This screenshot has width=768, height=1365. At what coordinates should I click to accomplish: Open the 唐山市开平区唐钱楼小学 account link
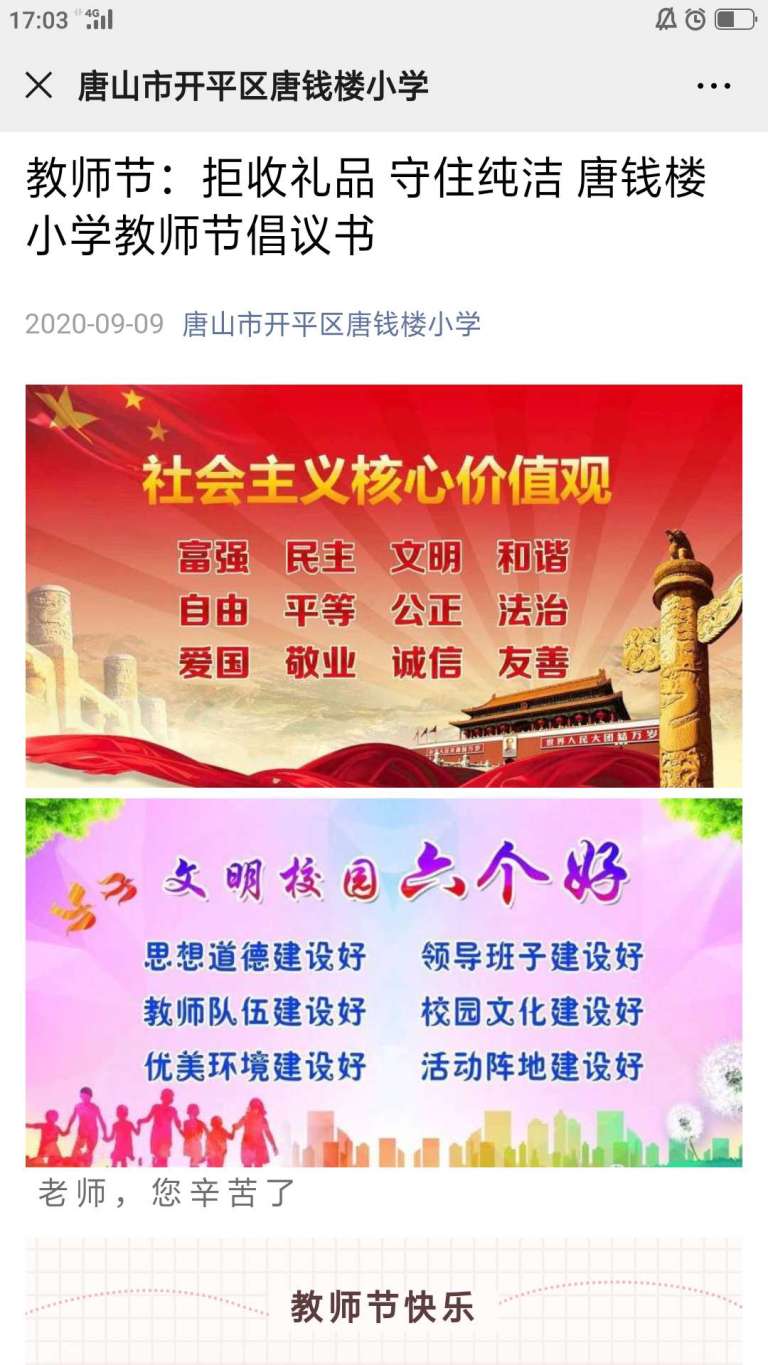tap(331, 324)
